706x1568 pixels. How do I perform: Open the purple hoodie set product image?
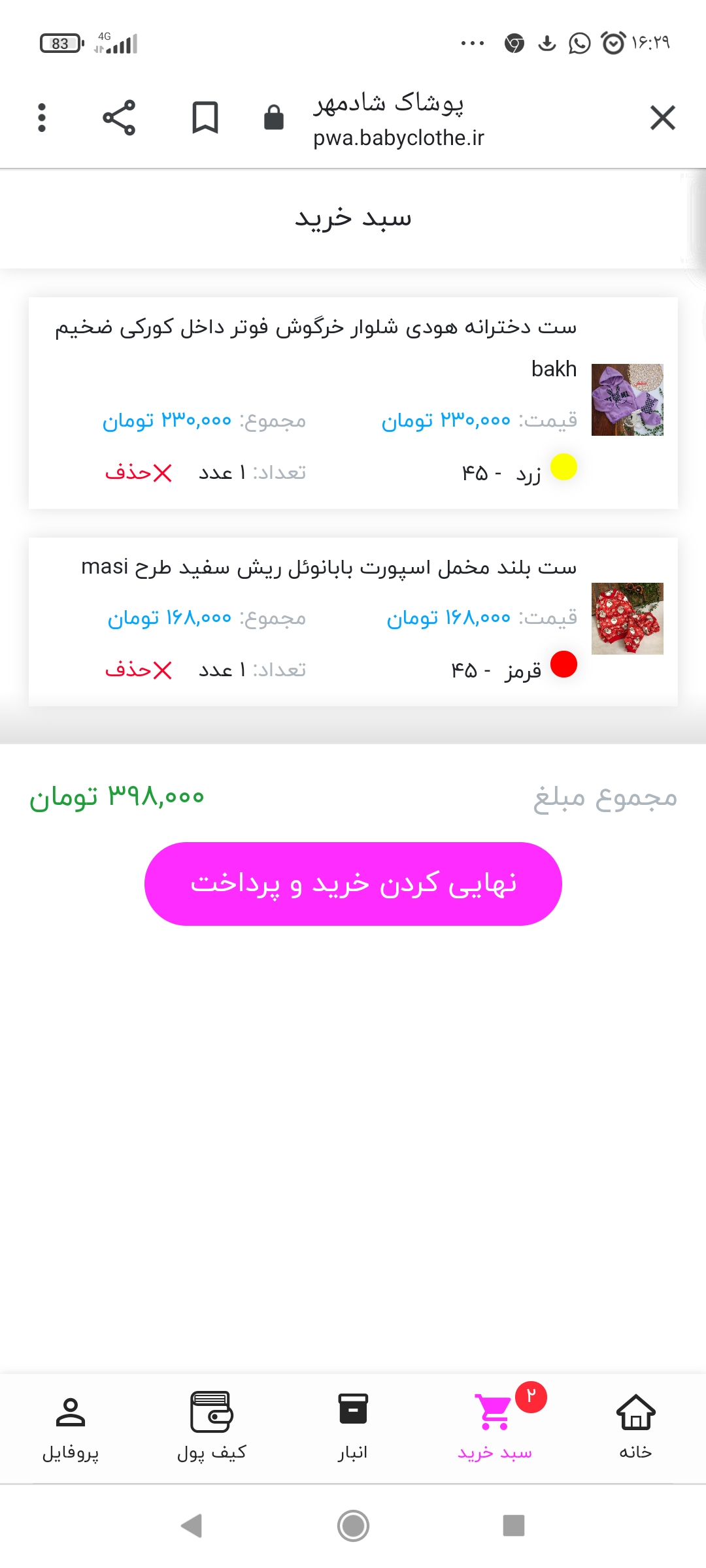628,400
